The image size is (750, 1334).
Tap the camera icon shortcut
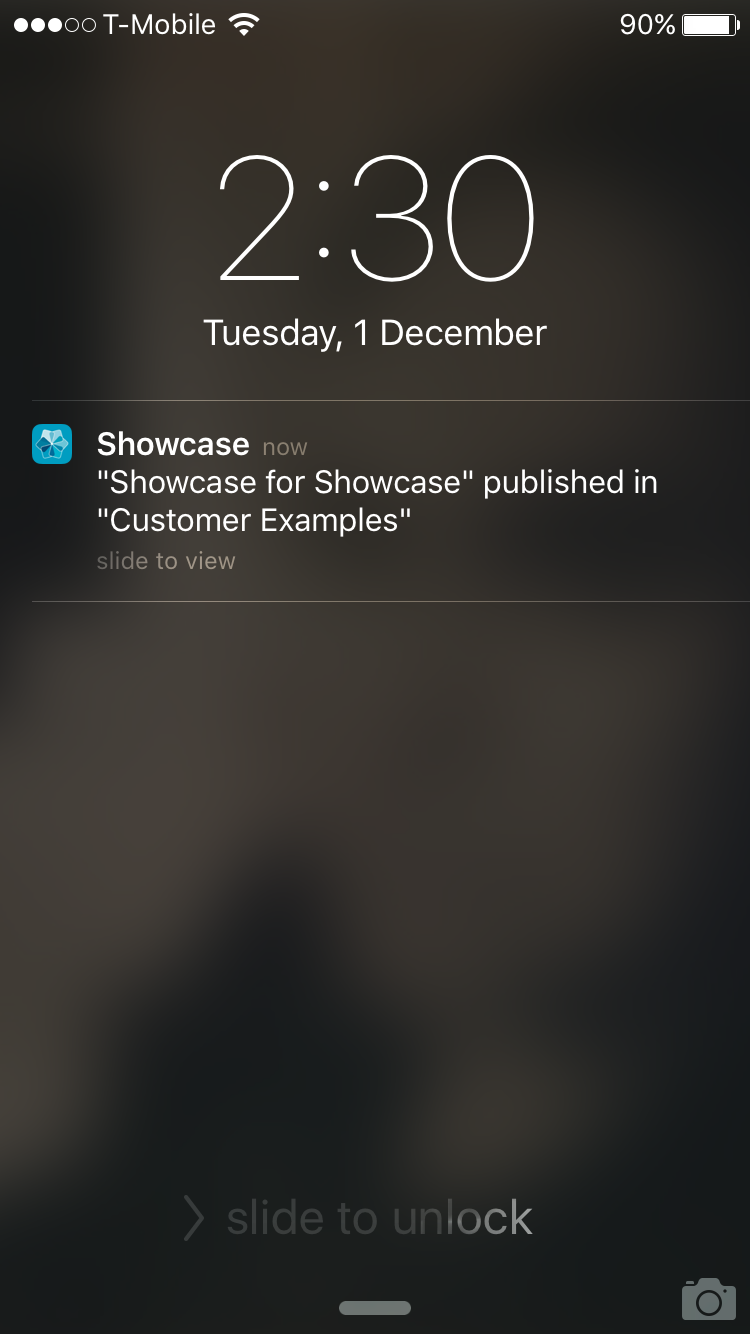tap(708, 1298)
